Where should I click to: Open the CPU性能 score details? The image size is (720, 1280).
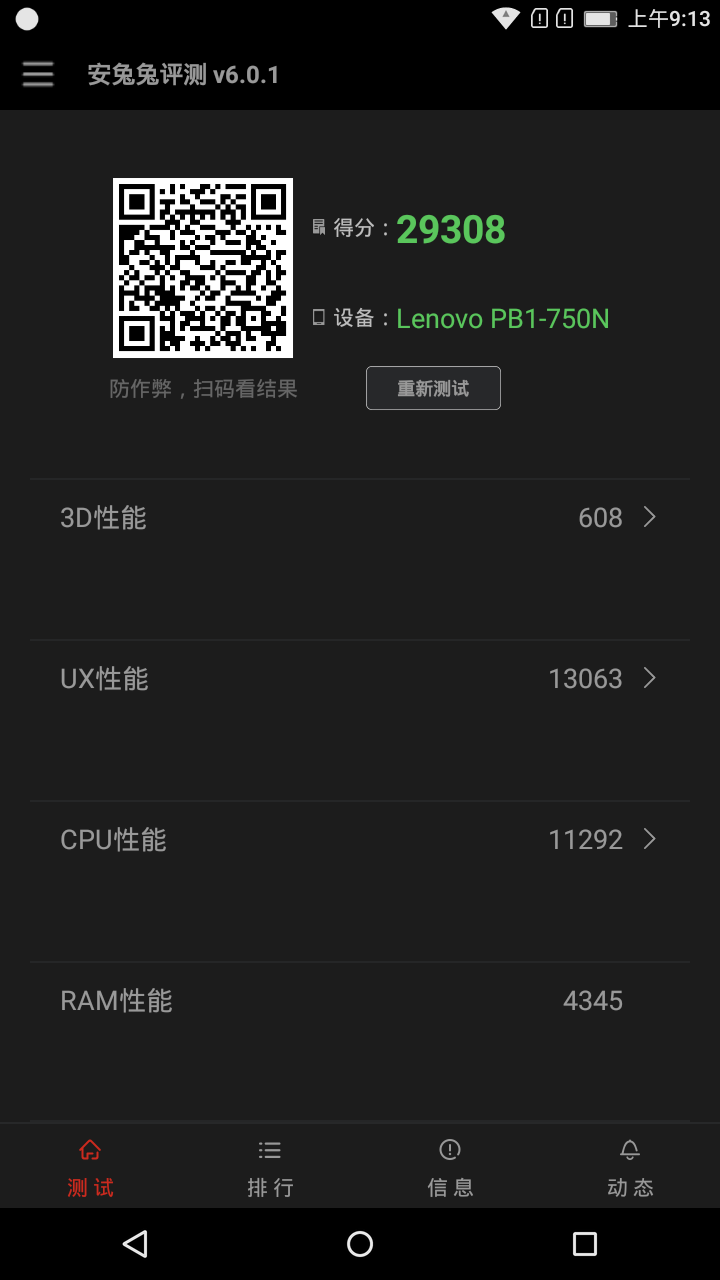pyautogui.click(x=360, y=882)
